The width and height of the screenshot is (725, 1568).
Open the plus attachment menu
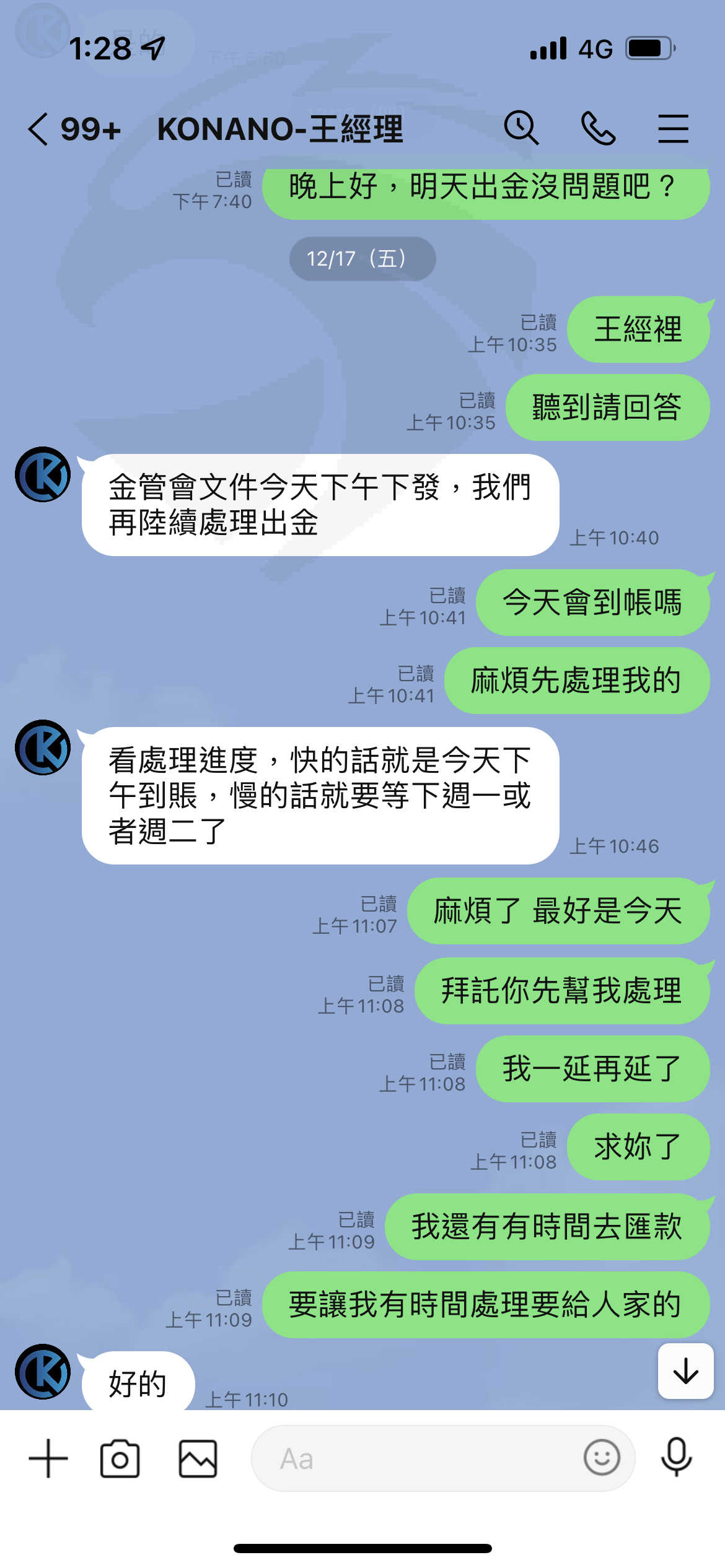tap(48, 1458)
